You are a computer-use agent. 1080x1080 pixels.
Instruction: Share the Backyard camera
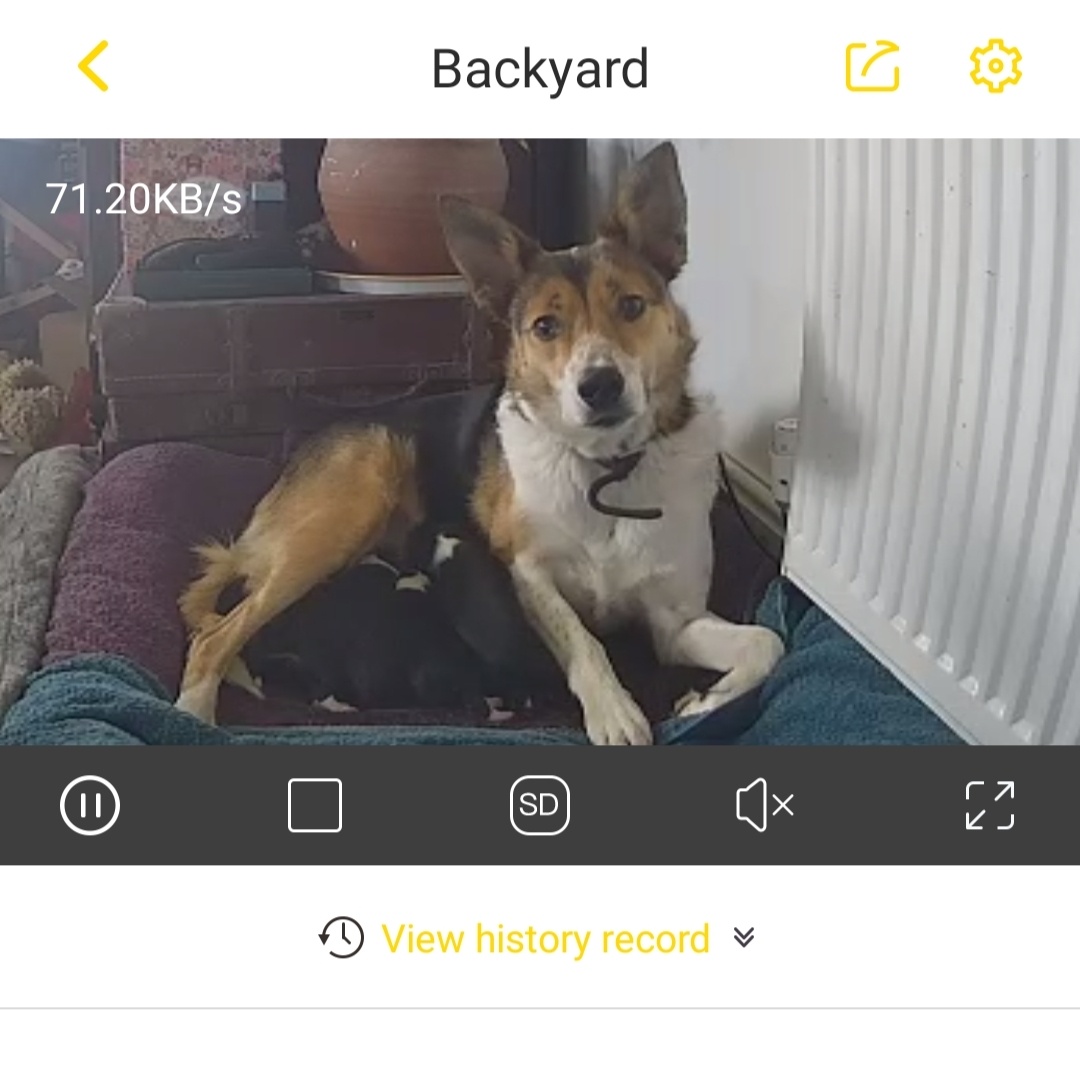872,67
